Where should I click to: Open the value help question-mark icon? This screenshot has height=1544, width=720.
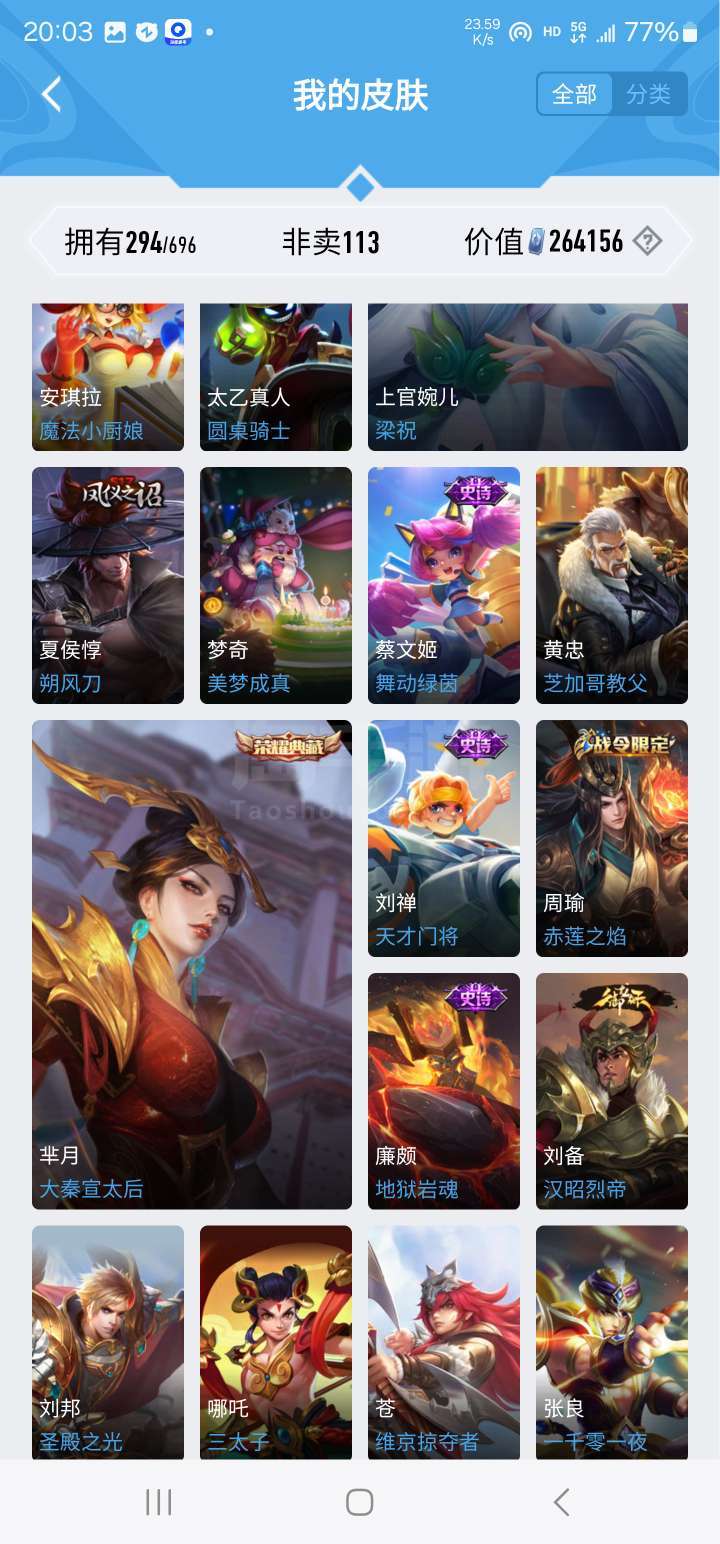pyautogui.click(x=648, y=241)
